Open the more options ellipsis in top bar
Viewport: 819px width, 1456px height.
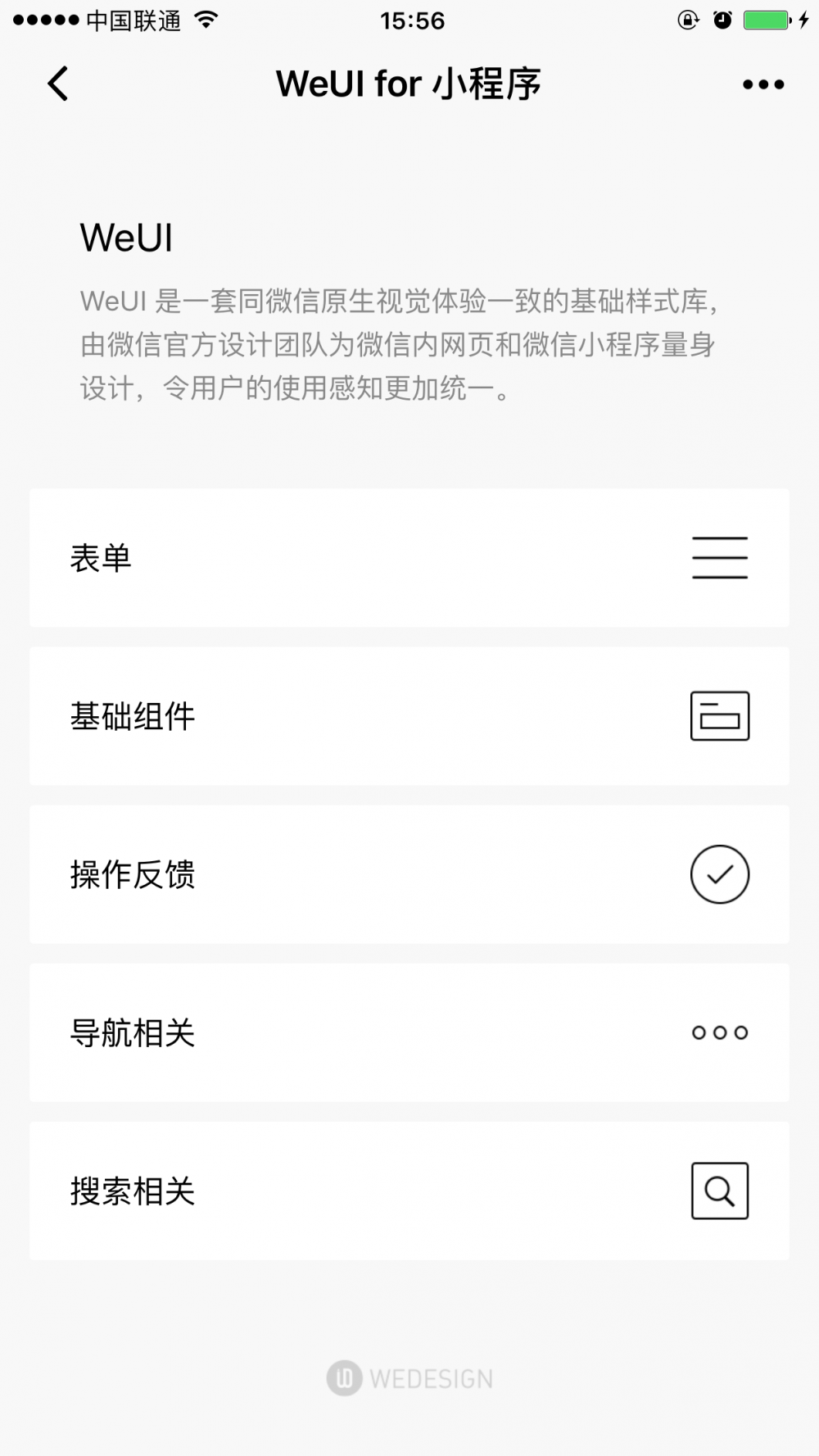point(762,83)
